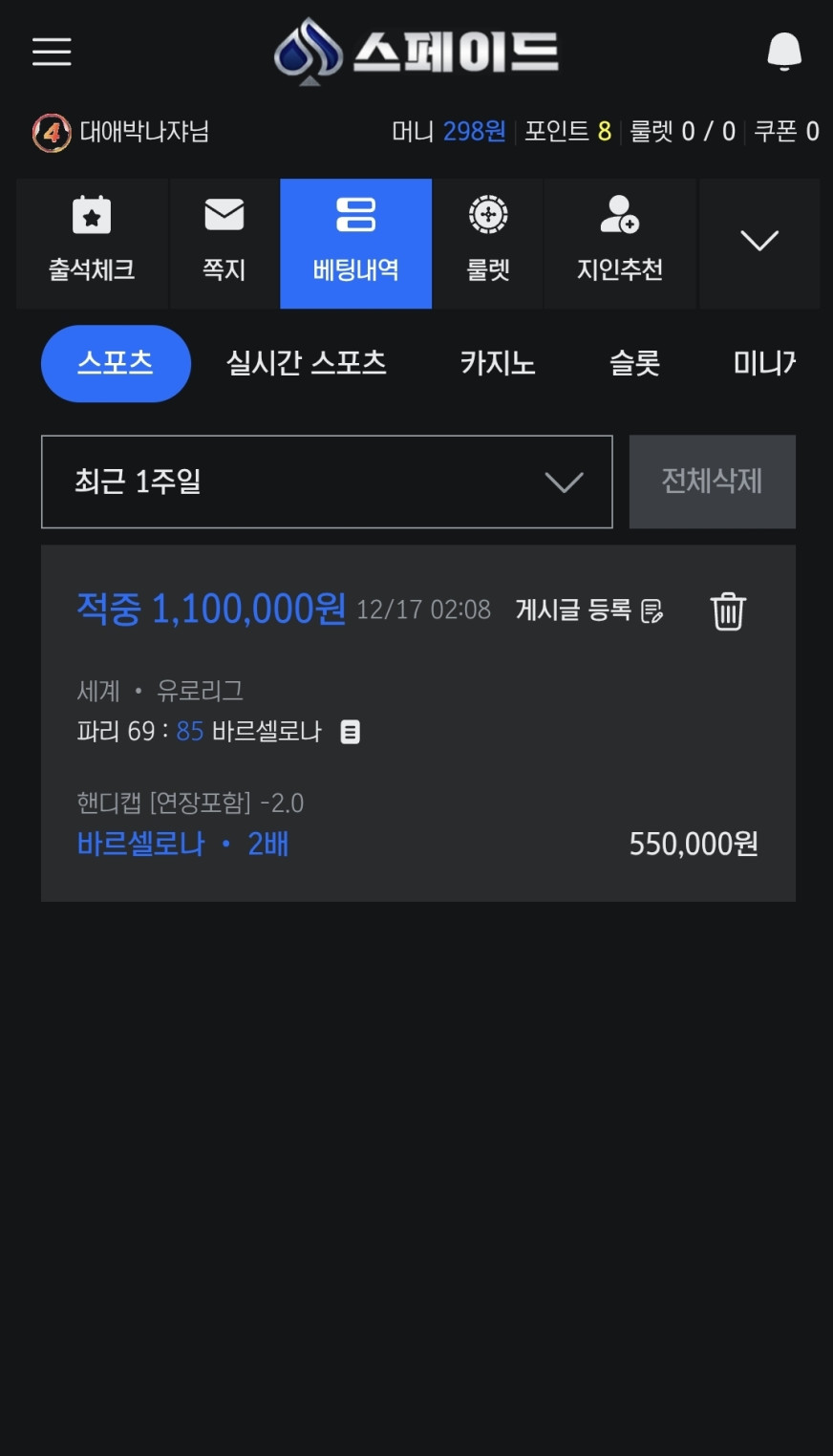
Task: Open match details icon next to 바르셀로나
Action: [x=351, y=732]
